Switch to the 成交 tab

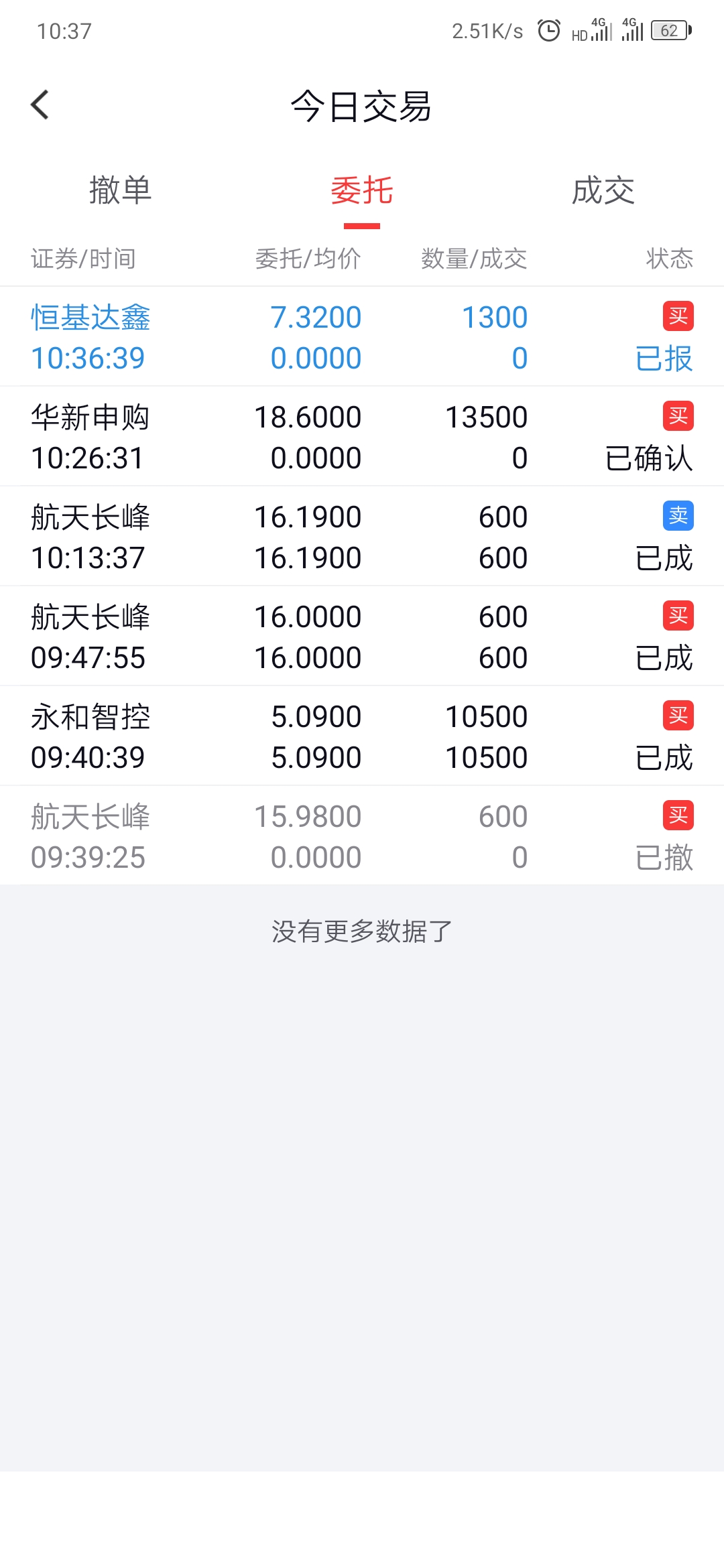[x=603, y=190]
